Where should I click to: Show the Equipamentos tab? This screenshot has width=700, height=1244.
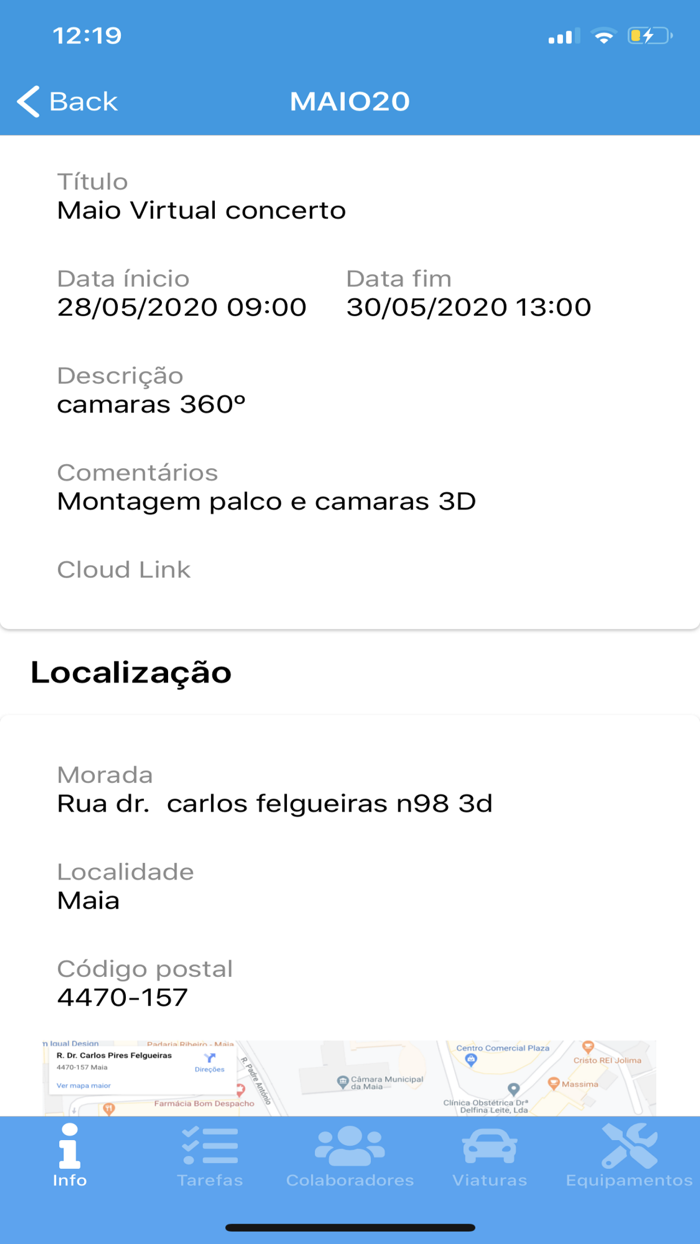click(629, 1157)
